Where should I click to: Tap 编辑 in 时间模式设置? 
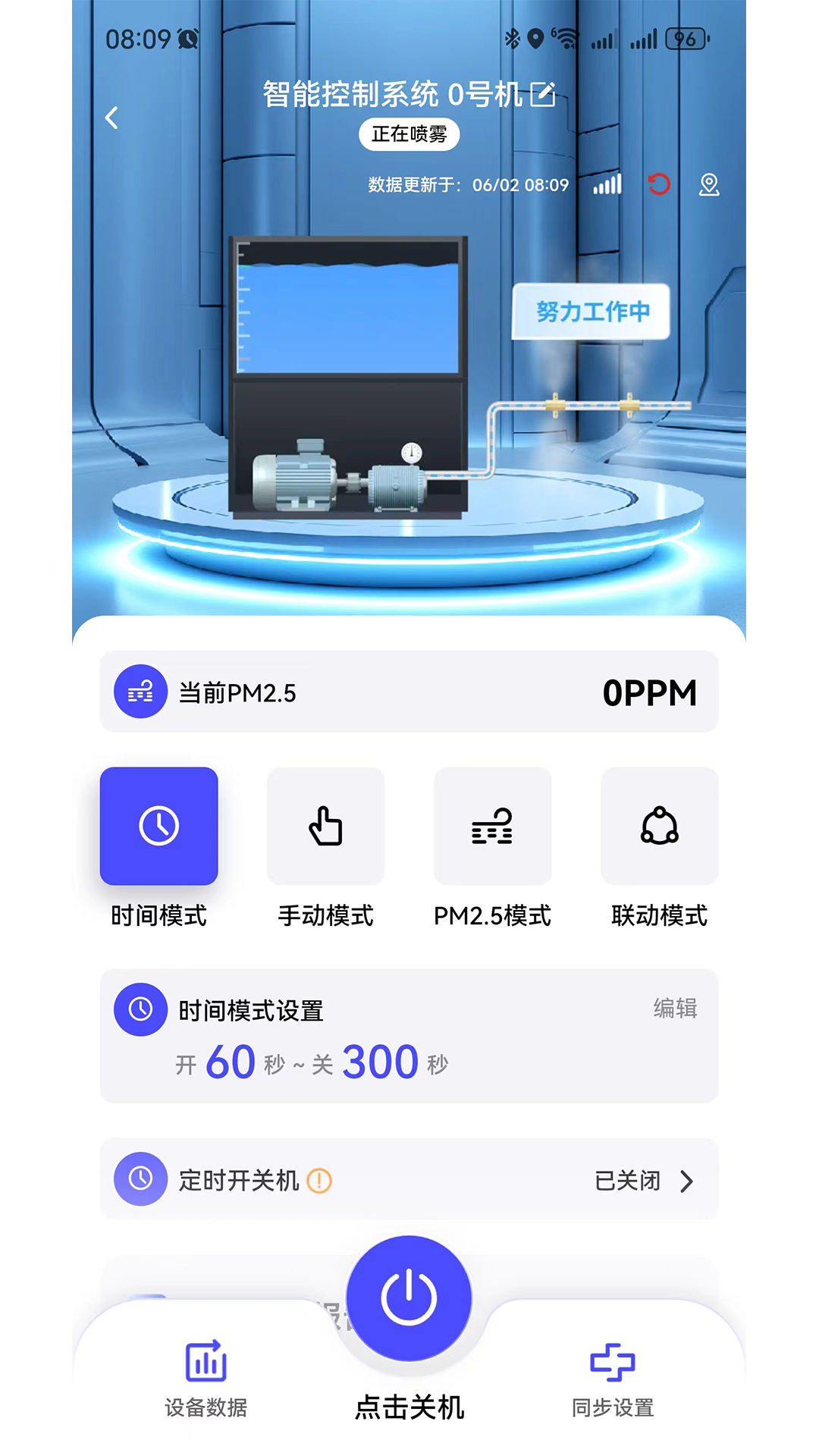[675, 1009]
